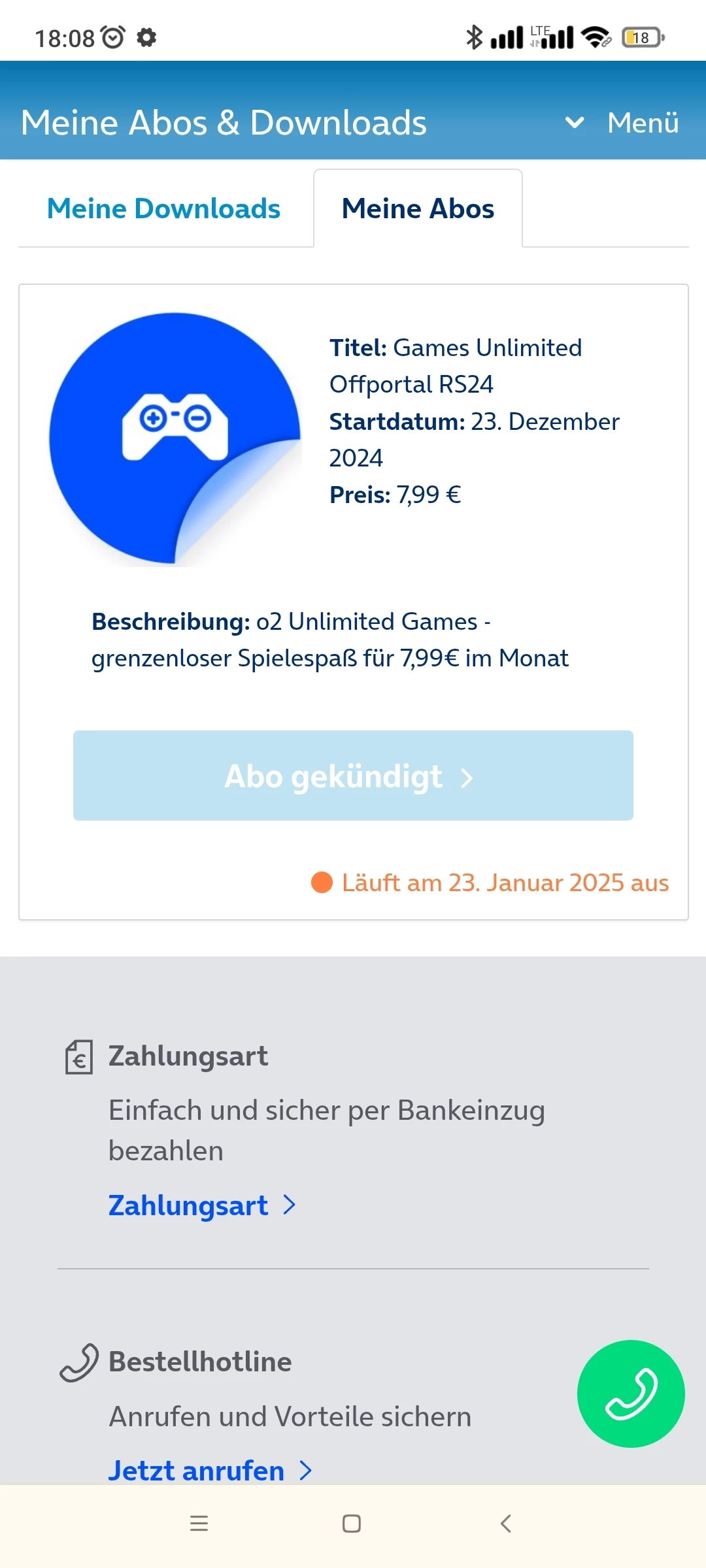Switch to the Meine Downloads tab
This screenshot has height=1568, width=706.
pos(163,209)
